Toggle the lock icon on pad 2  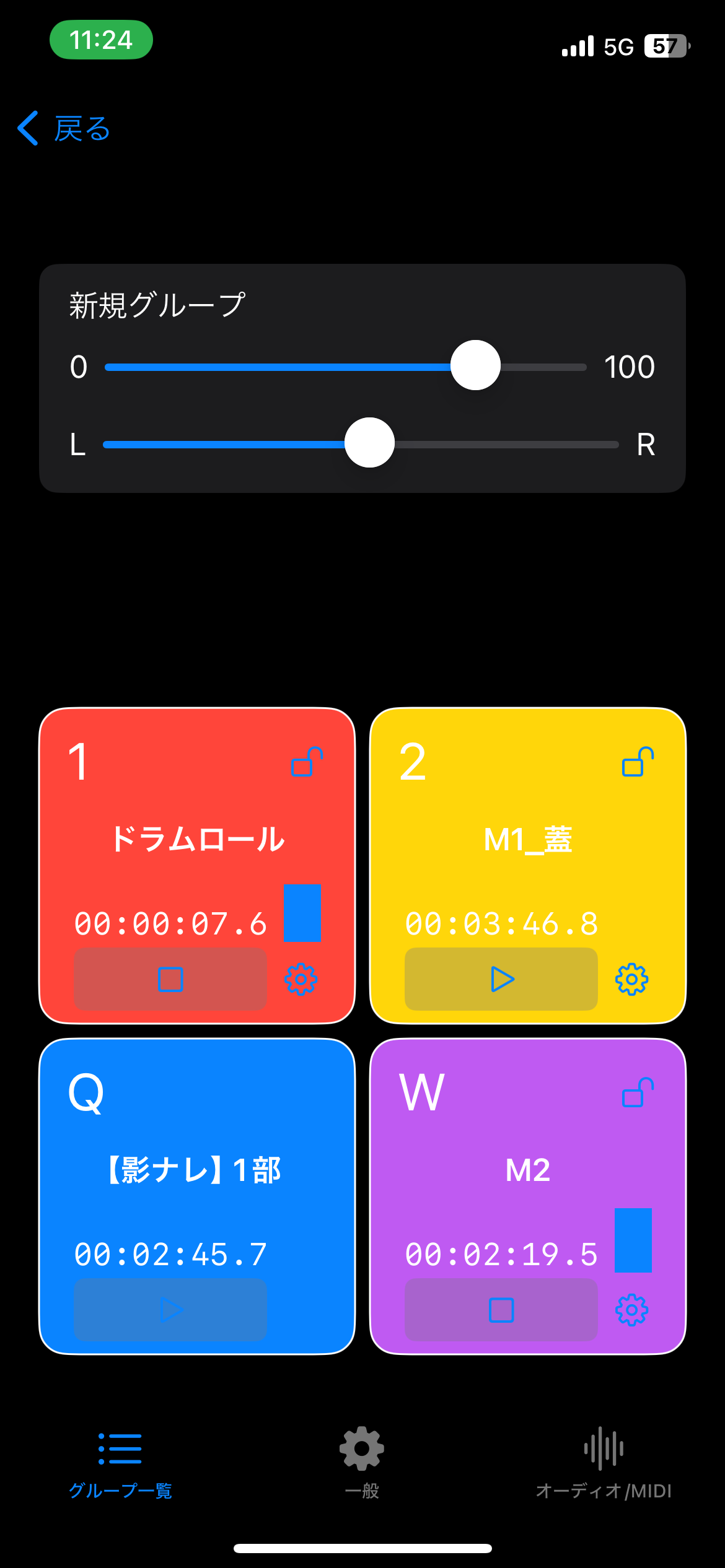638,762
